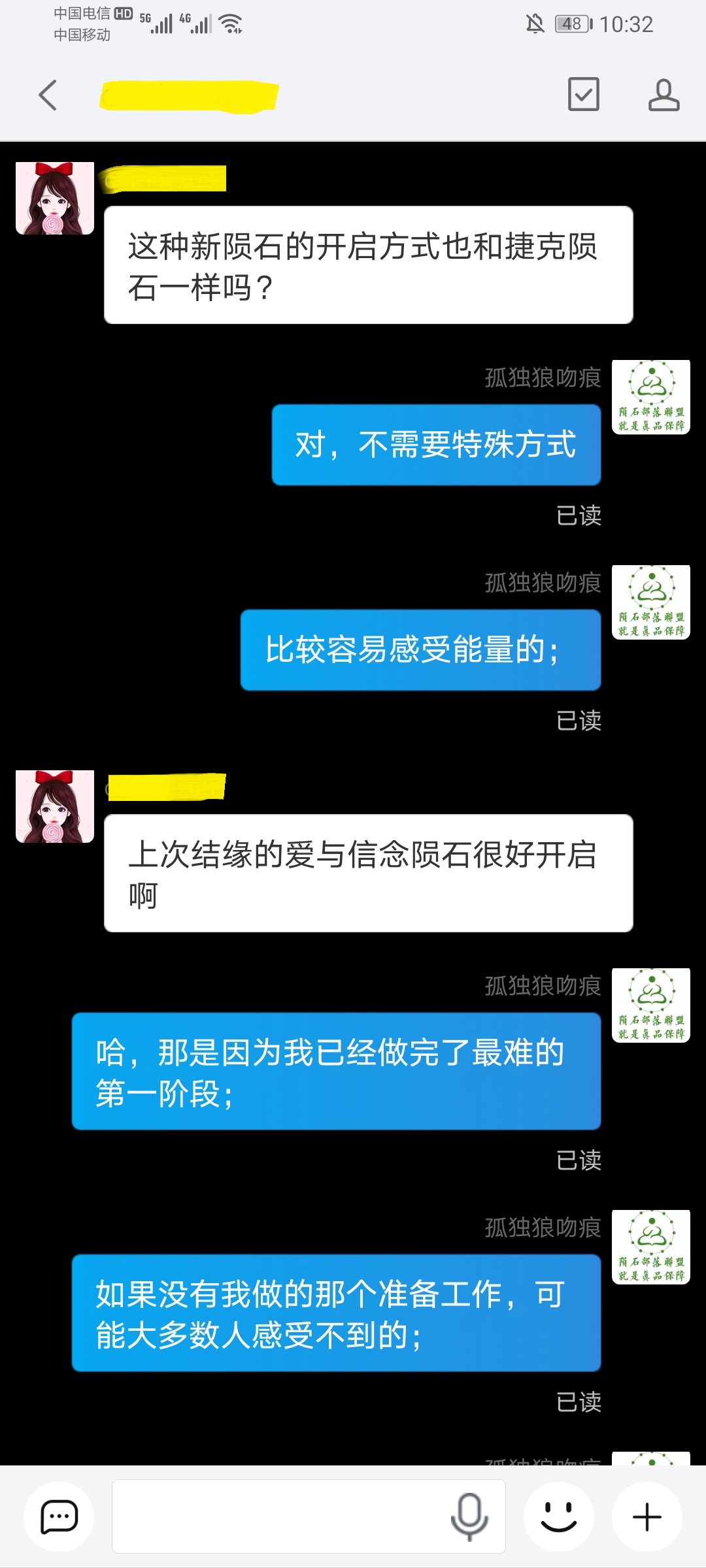The height and width of the screenshot is (1568, 706).
Task: Open the quick phrases chat icon
Action: [59, 1516]
